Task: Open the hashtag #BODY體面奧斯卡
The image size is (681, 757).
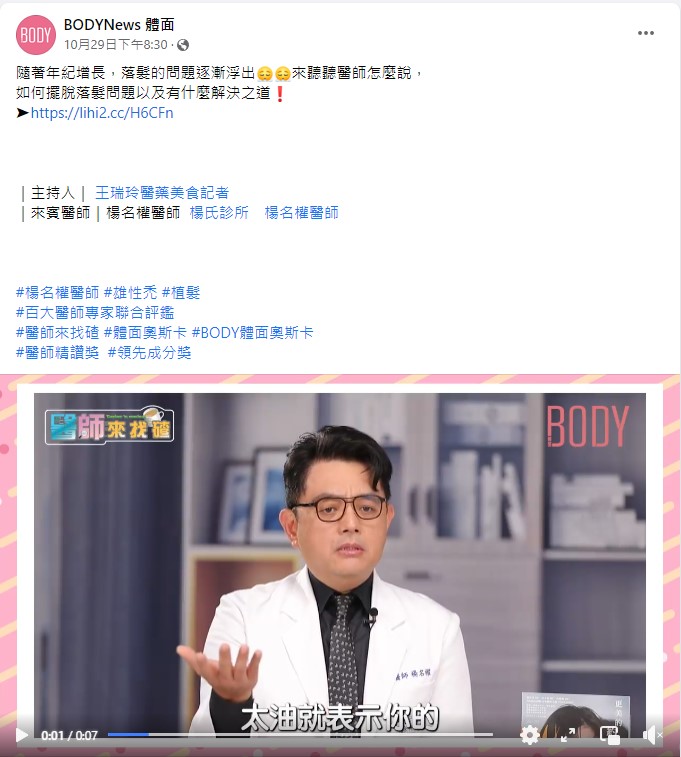Action: pos(252,332)
